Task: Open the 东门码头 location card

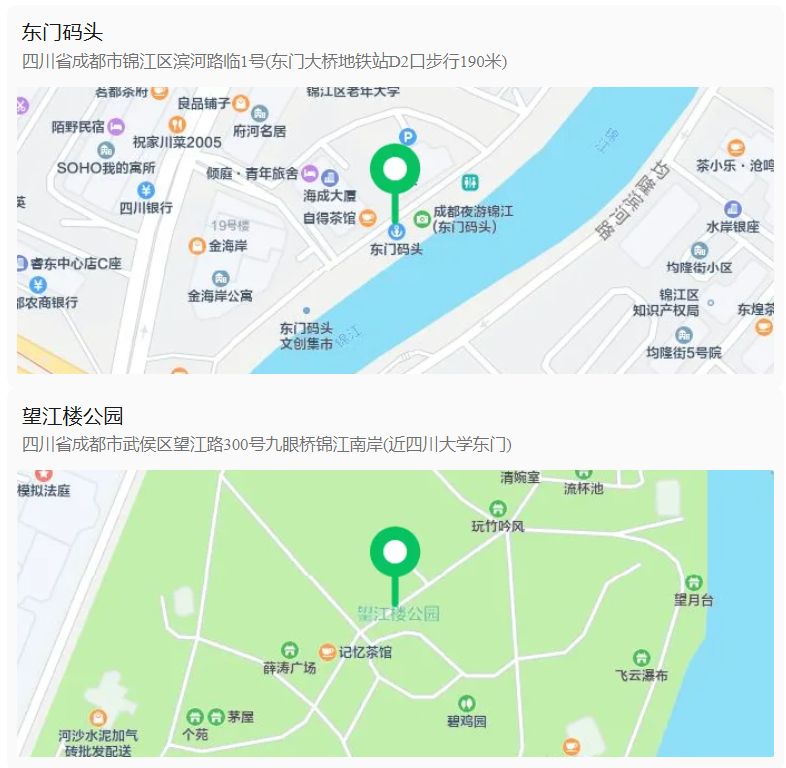Action: [x=62, y=32]
